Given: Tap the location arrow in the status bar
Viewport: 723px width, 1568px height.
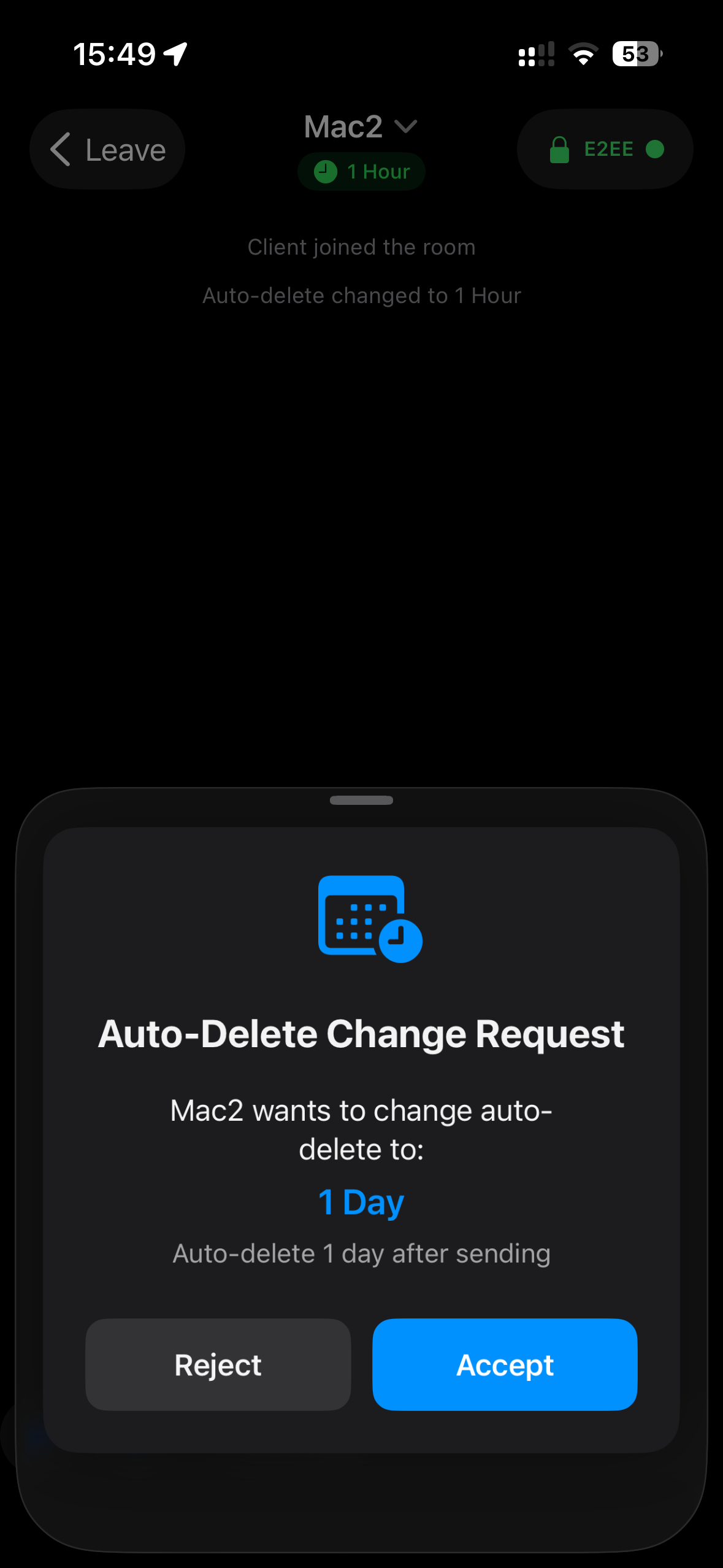Looking at the screenshot, I should pos(175,54).
